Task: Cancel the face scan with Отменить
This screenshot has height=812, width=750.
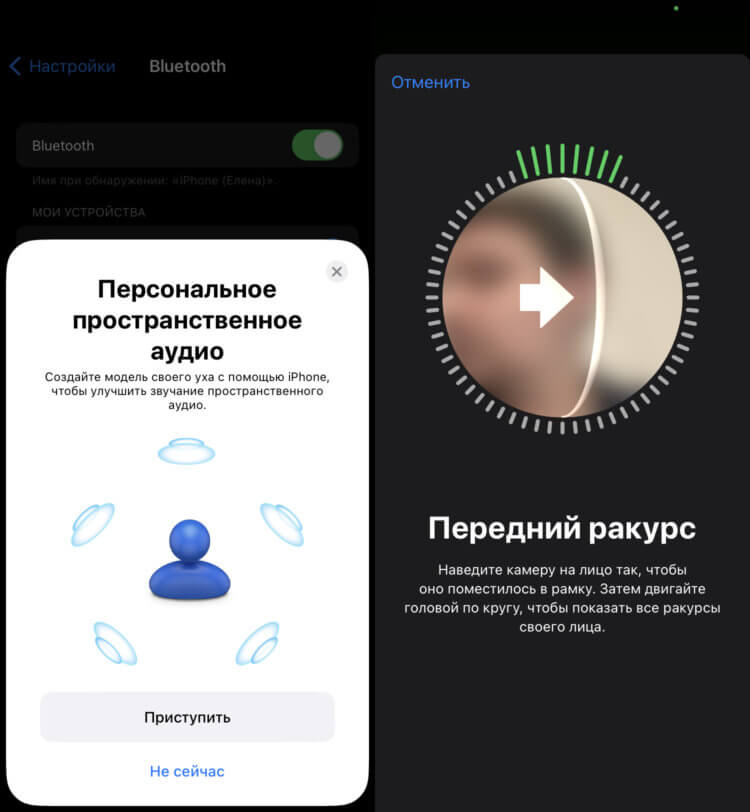Action: coord(430,82)
